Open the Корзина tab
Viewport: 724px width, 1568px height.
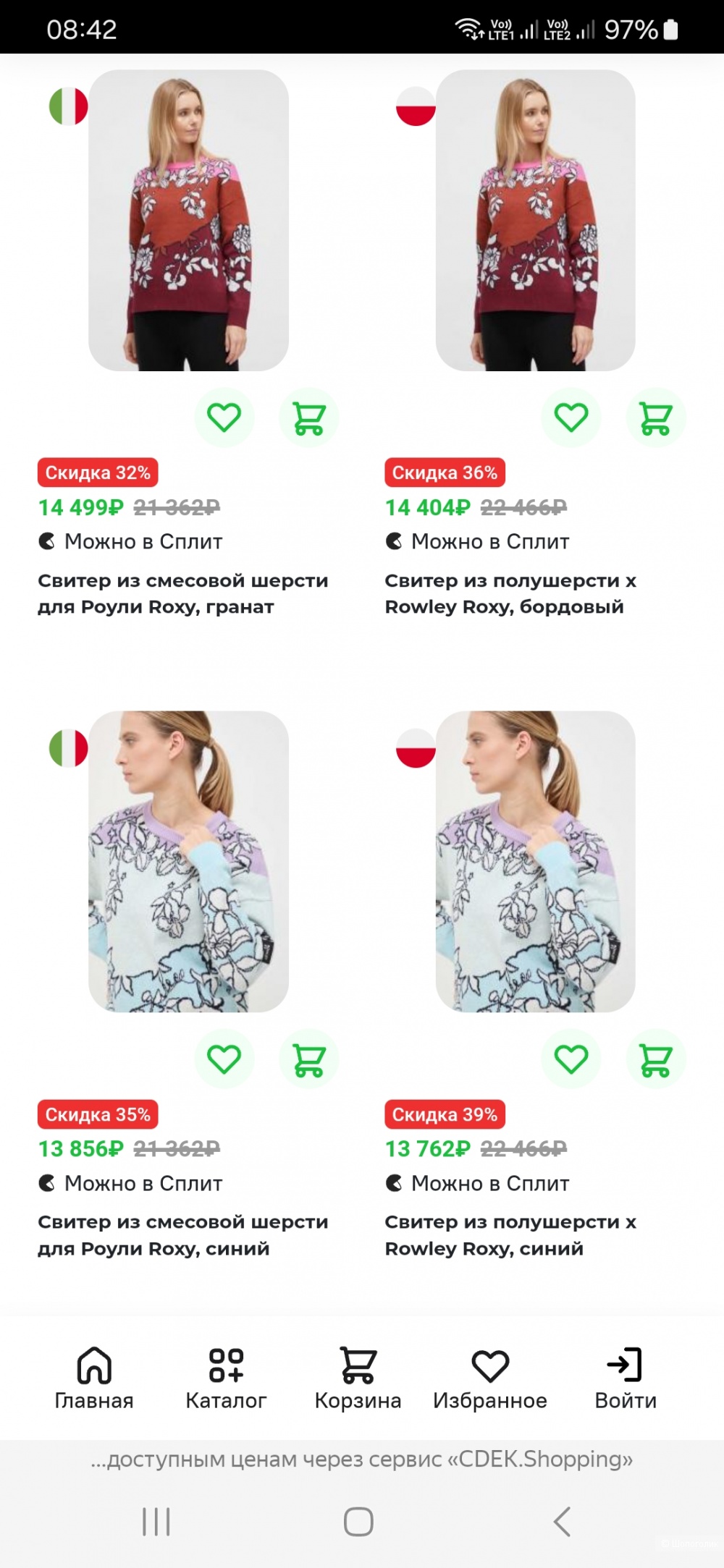[358, 1378]
